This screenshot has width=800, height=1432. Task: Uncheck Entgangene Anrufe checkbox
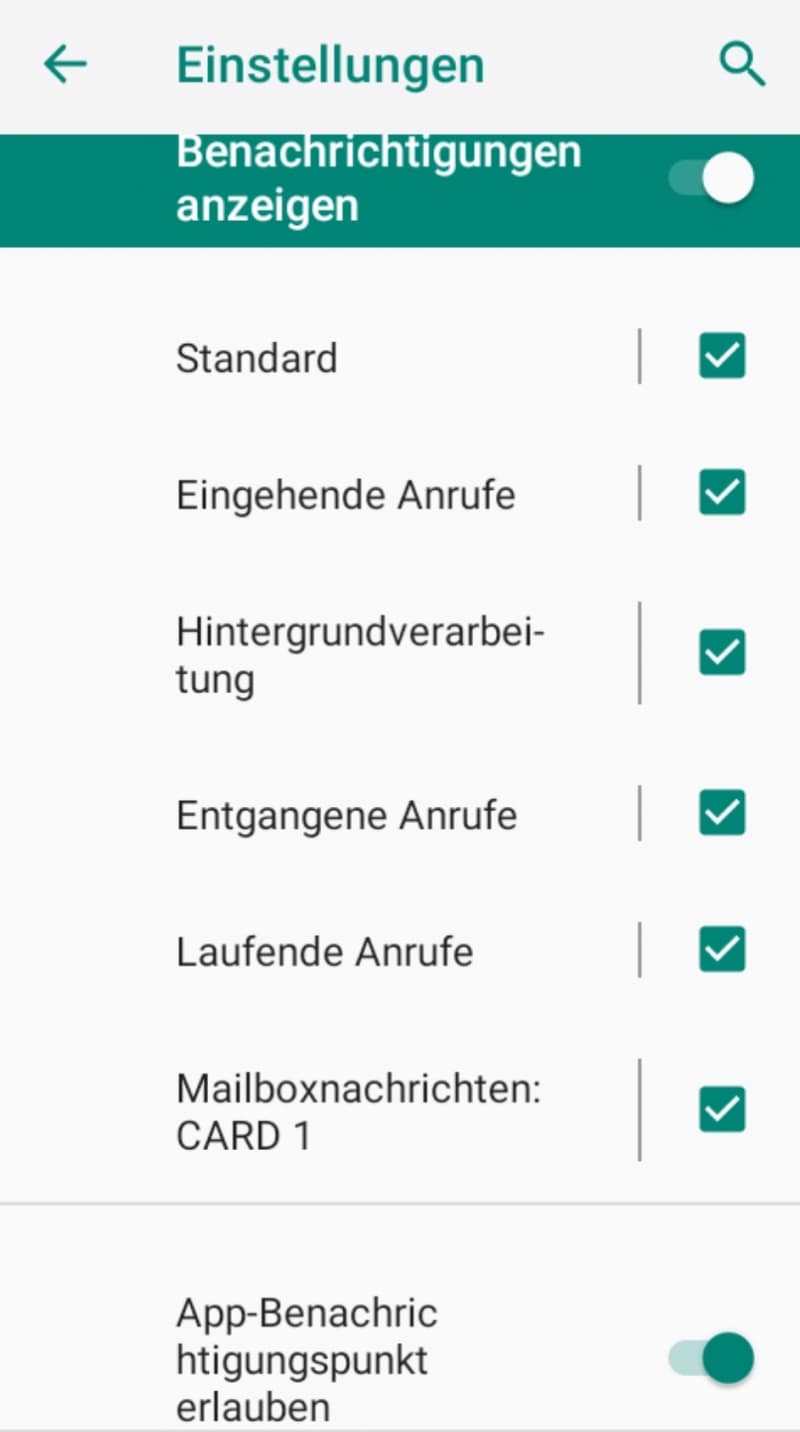point(722,812)
